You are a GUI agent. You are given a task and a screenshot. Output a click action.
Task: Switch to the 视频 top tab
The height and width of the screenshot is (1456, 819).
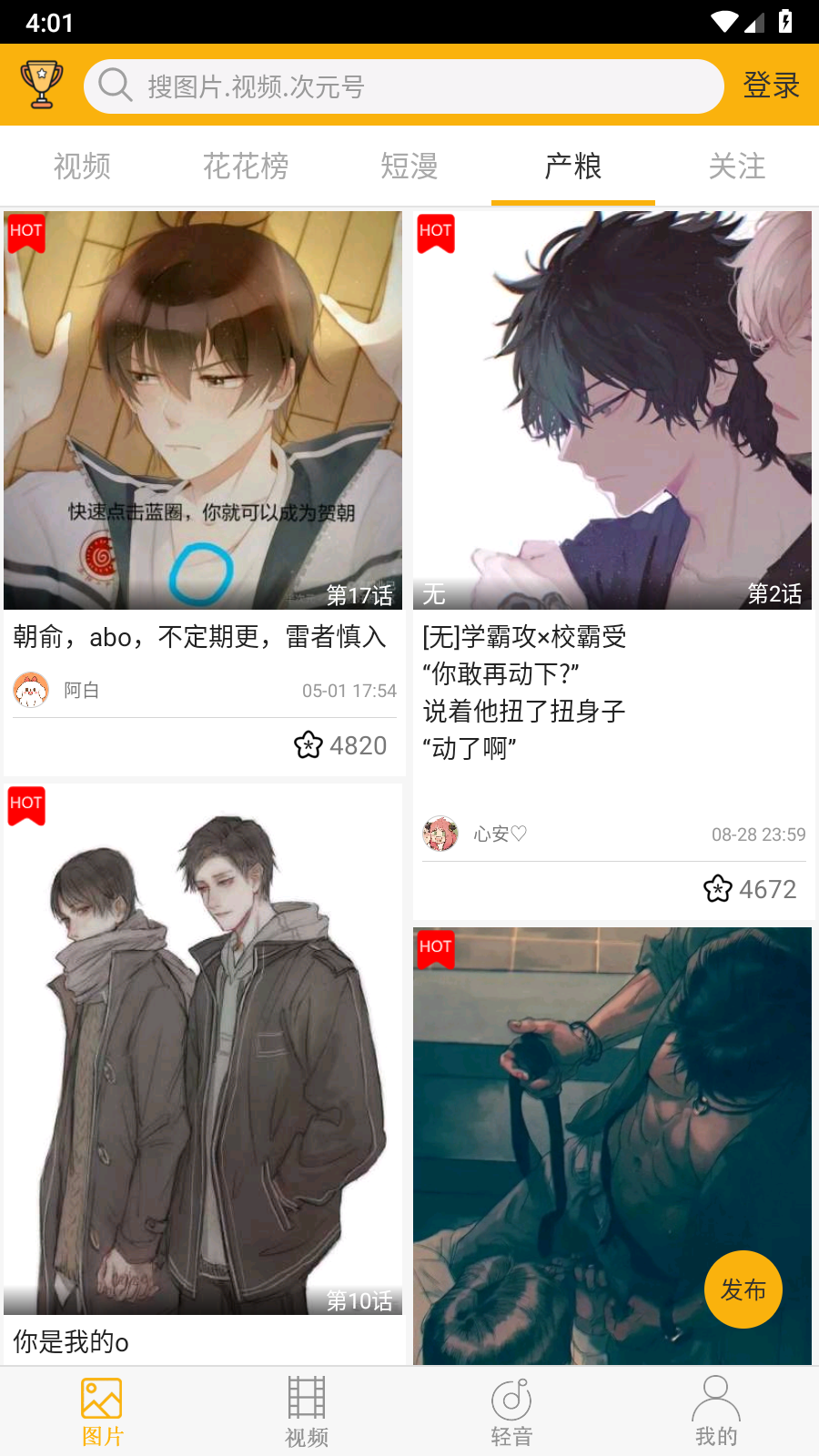(82, 167)
